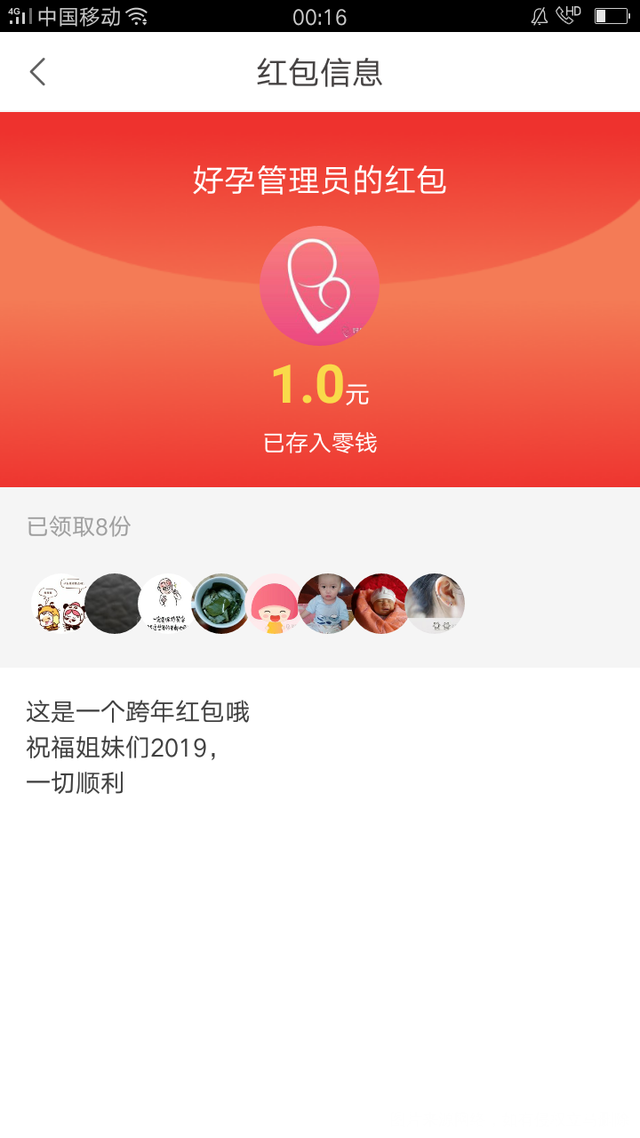View the recipient with the ear photo avatar

point(436,604)
